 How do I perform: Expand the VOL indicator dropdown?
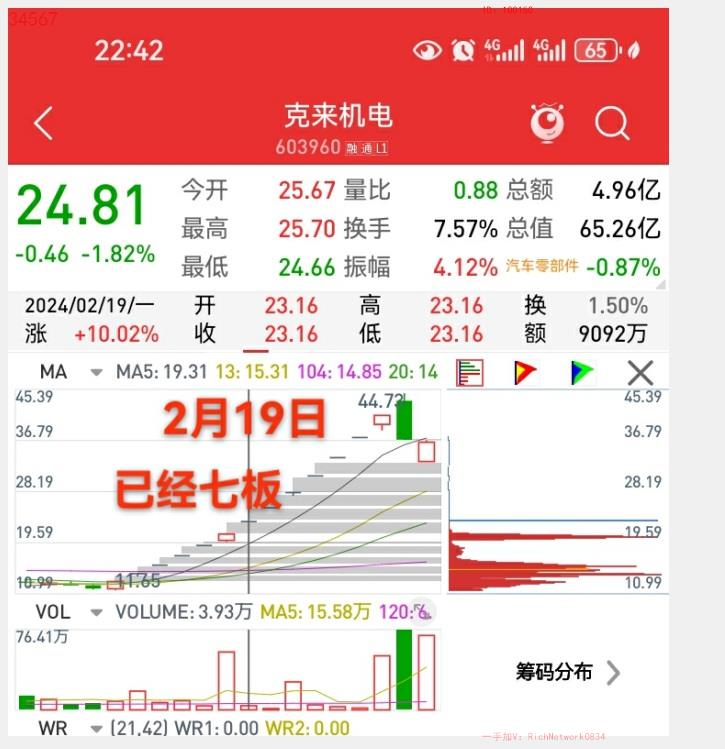pos(96,611)
